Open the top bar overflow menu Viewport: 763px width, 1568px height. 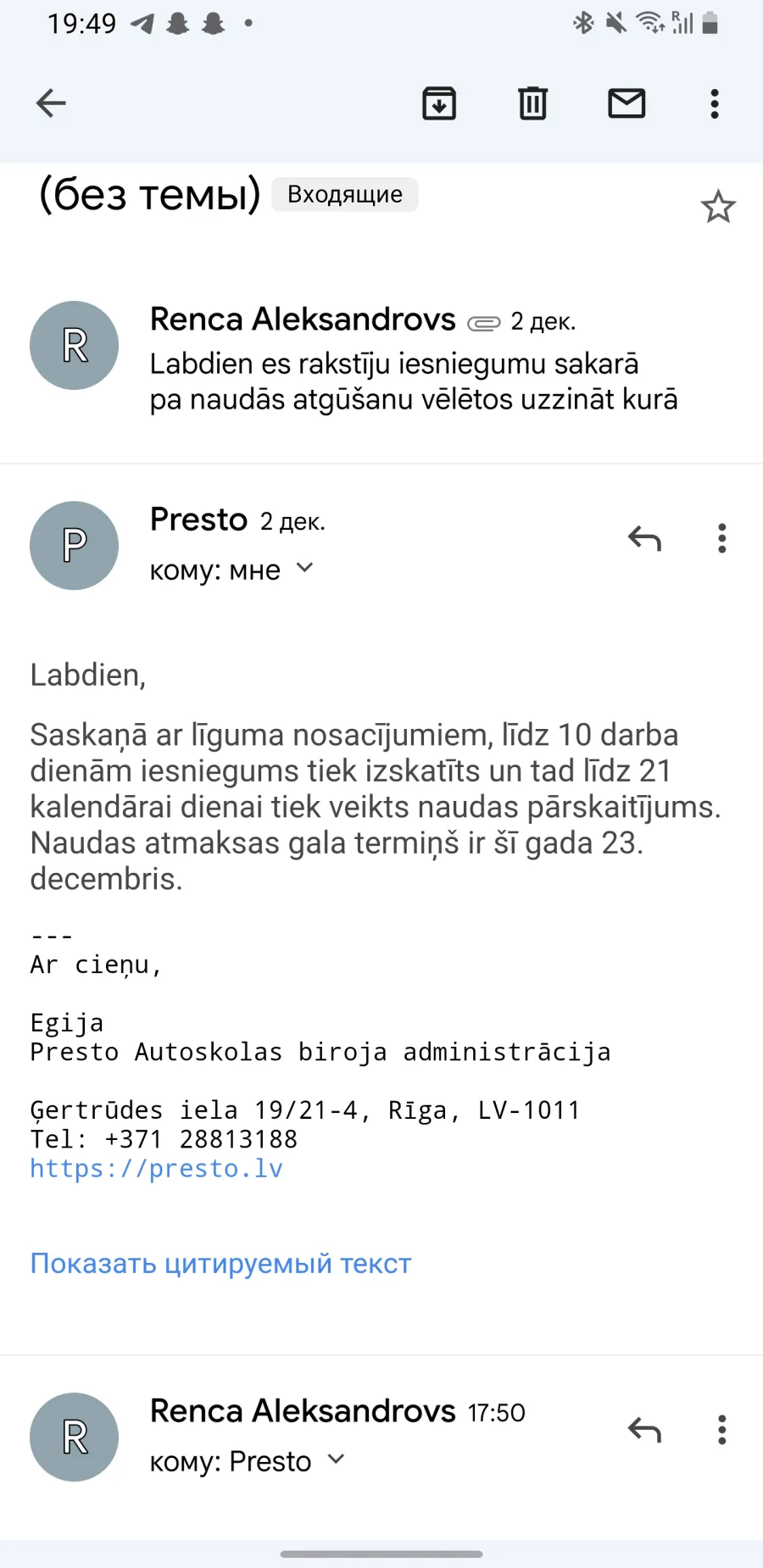[x=715, y=103]
